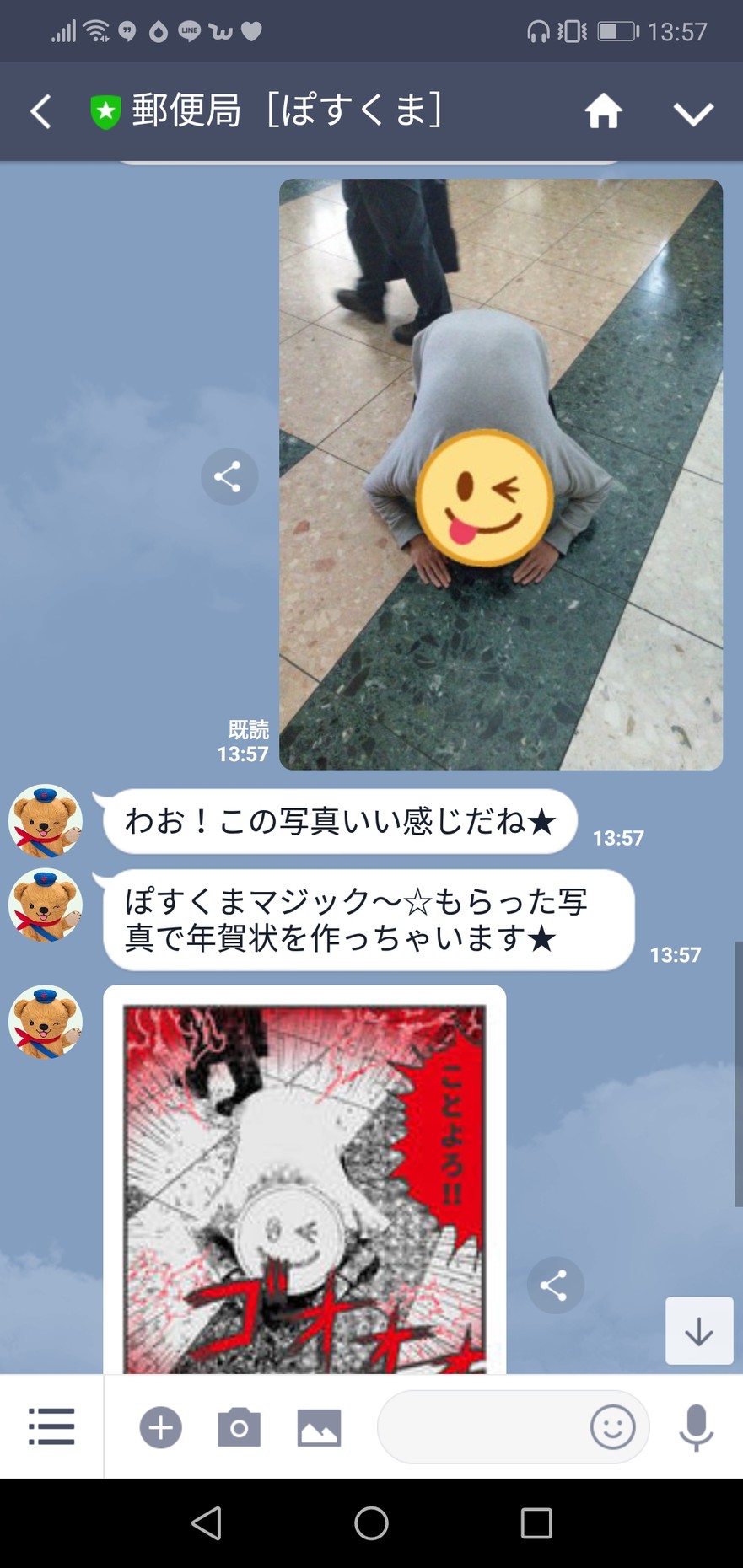Open the plus attachment menu
This screenshot has width=743, height=1568.
point(160,1427)
